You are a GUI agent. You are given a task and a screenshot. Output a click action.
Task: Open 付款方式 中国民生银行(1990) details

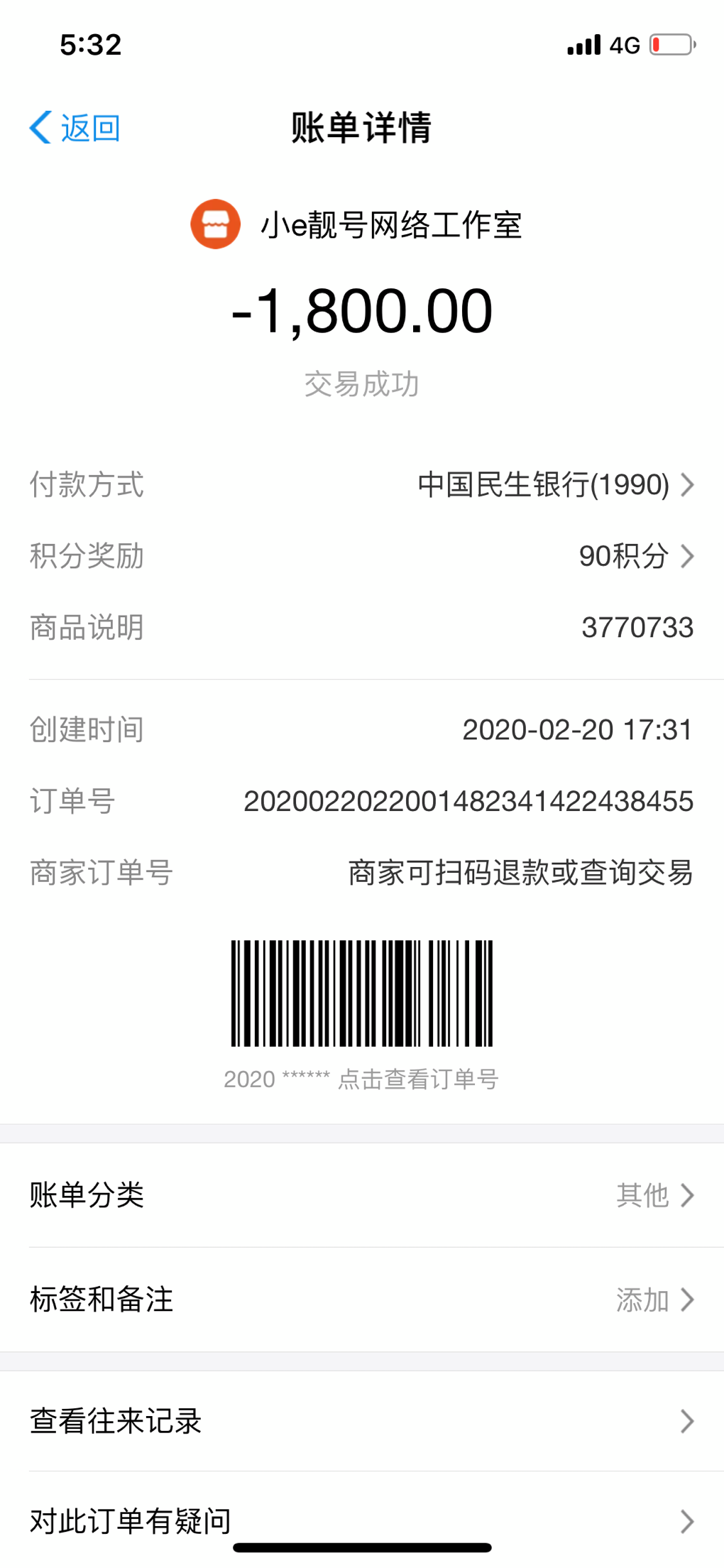coord(362,485)
